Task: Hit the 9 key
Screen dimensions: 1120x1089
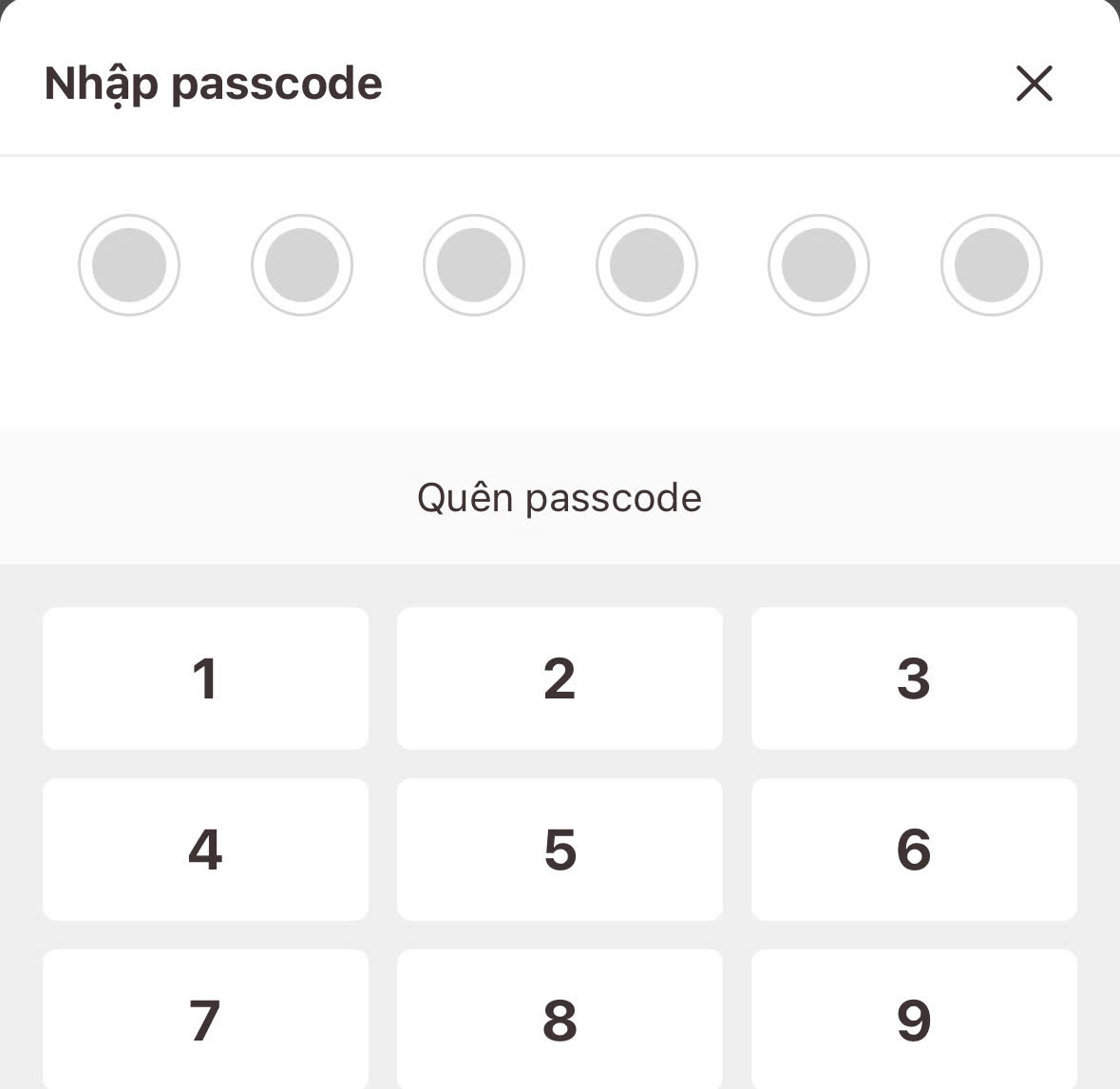Action: point(914,1020)
